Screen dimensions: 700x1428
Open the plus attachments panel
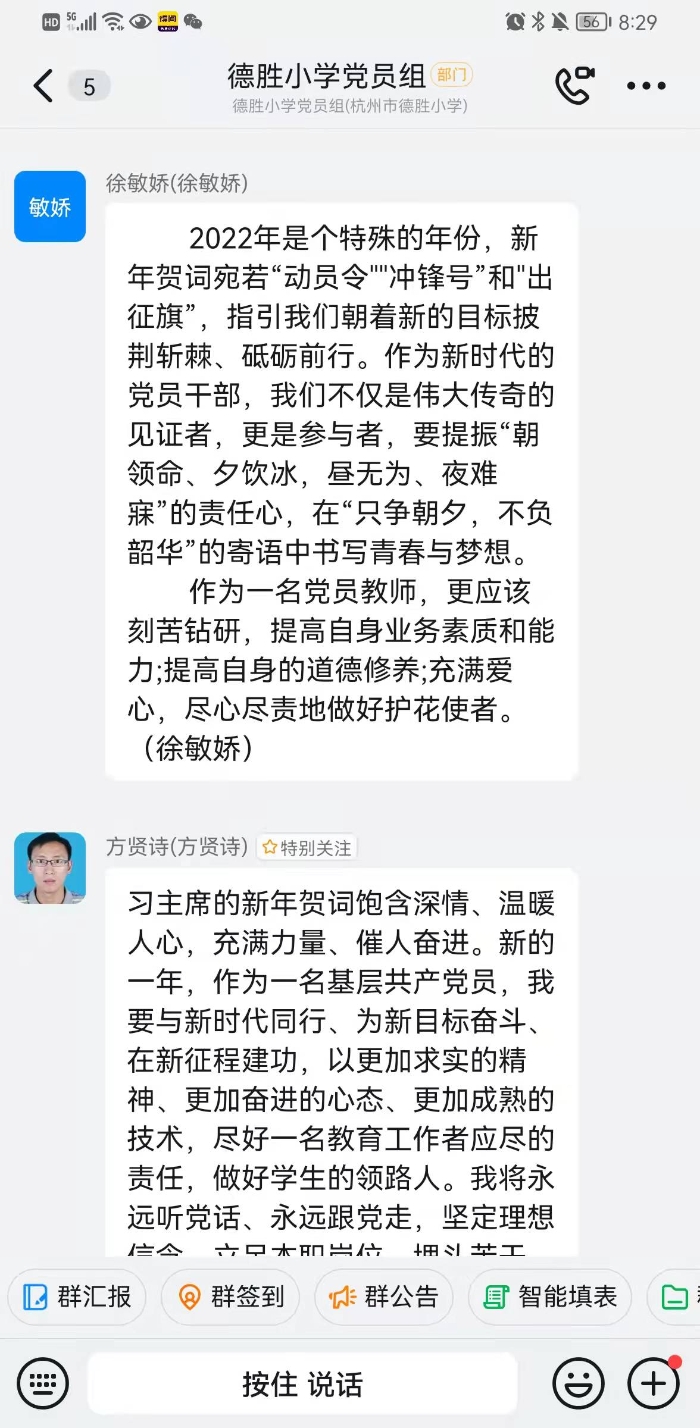tap(653, 1384)
